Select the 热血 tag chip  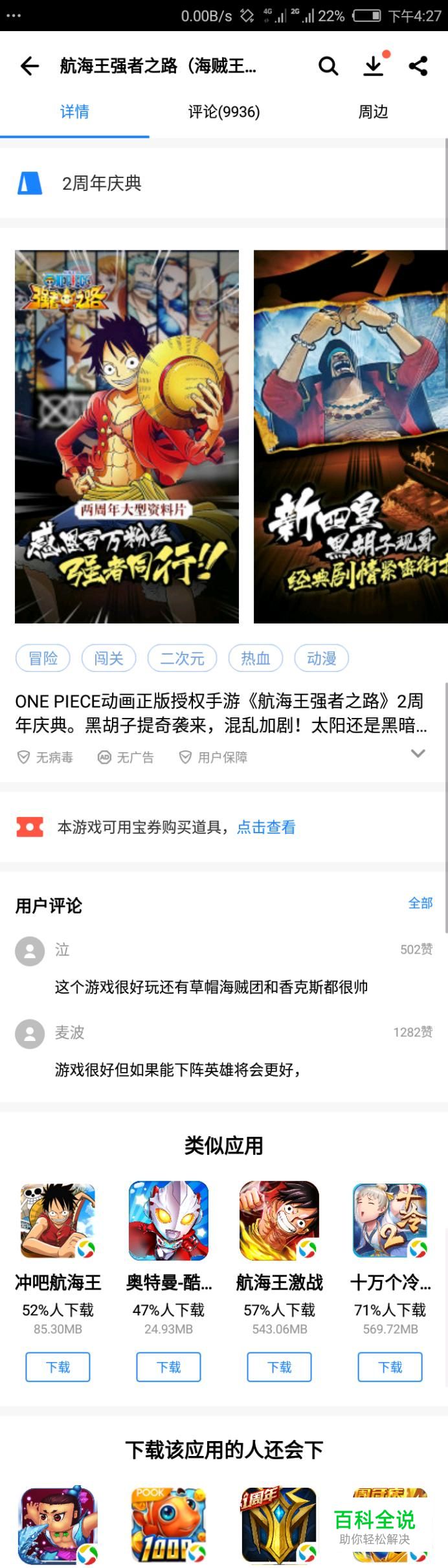[x=256, y=658]
